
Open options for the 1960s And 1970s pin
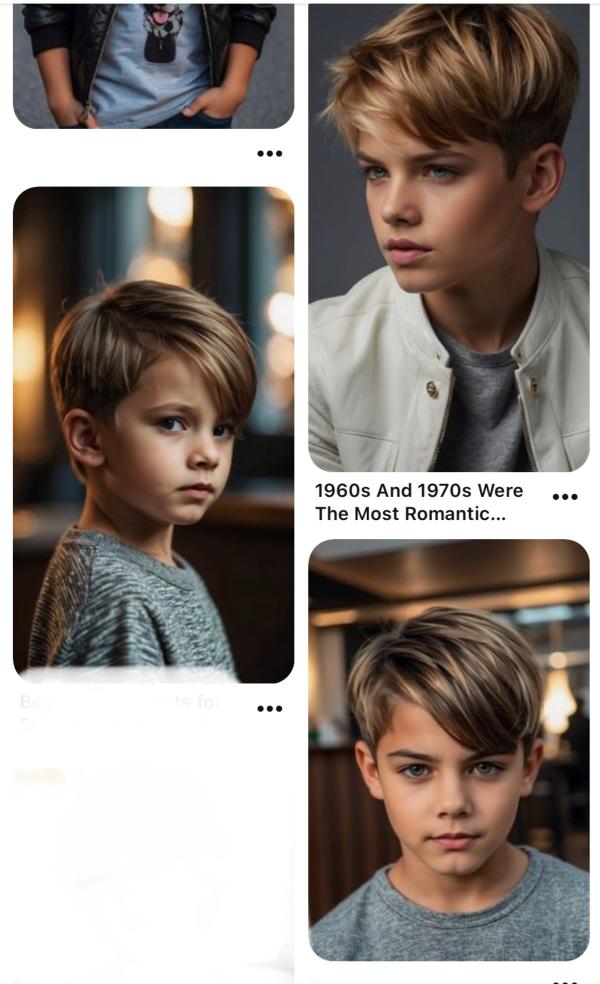(x=565, y=497)
